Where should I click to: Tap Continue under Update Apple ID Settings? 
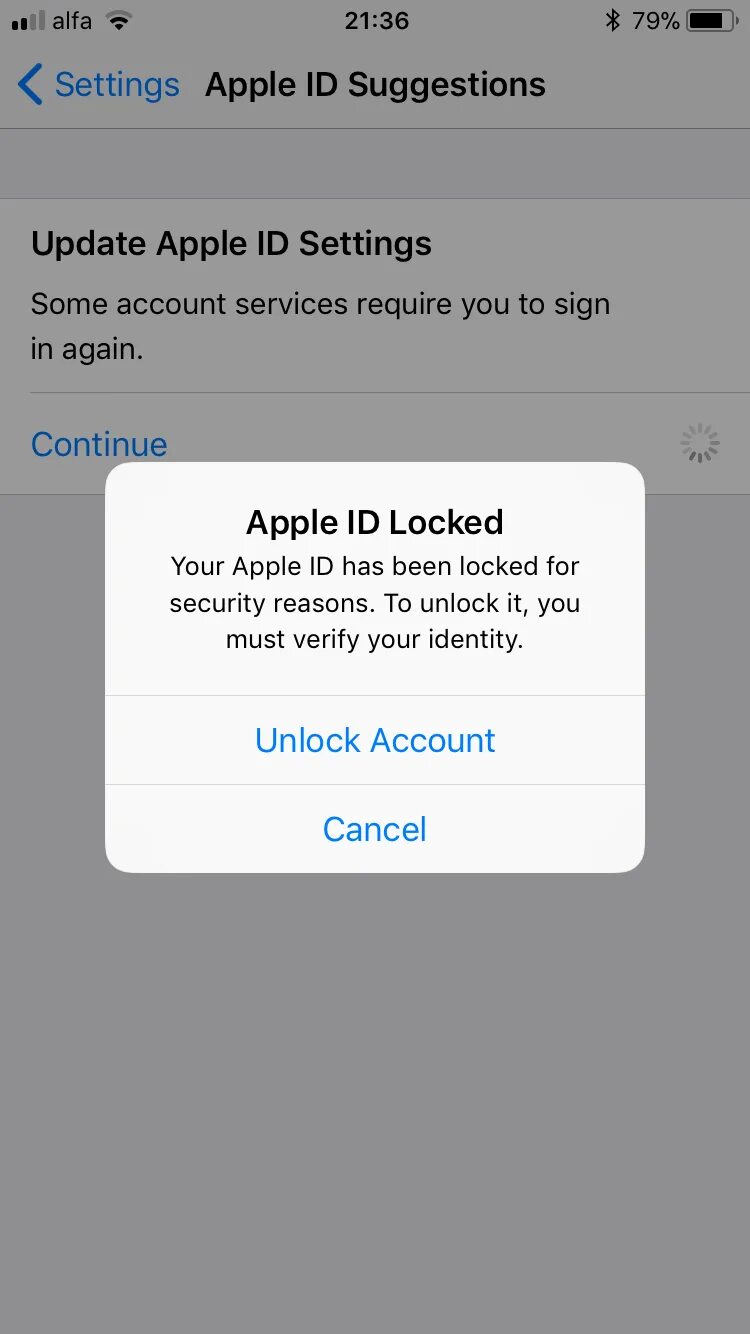99,444
